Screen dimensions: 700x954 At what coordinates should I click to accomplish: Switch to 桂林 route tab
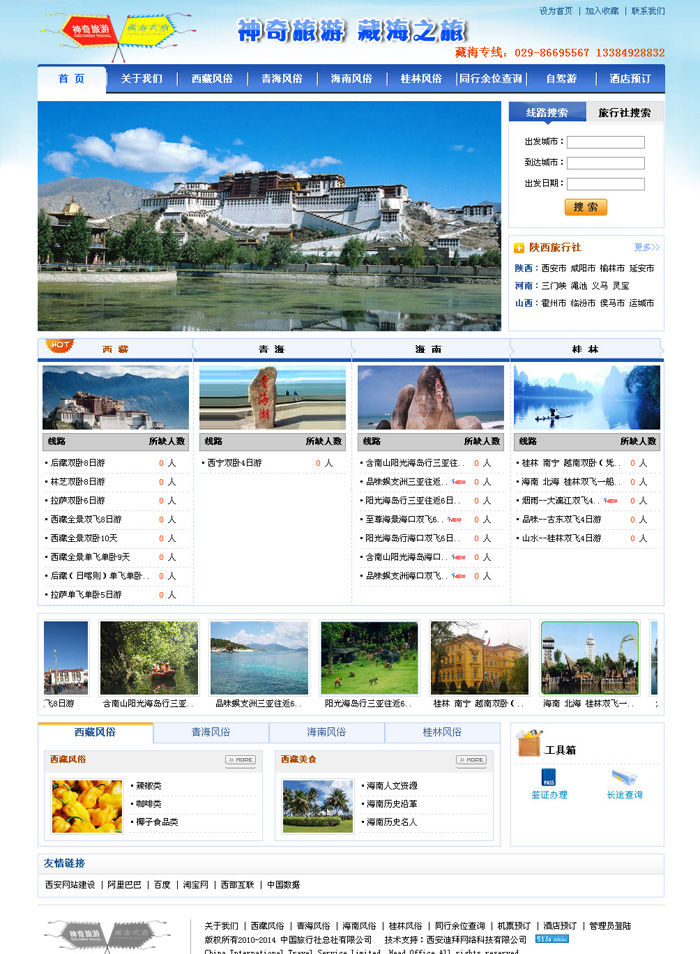coord(585,349)
